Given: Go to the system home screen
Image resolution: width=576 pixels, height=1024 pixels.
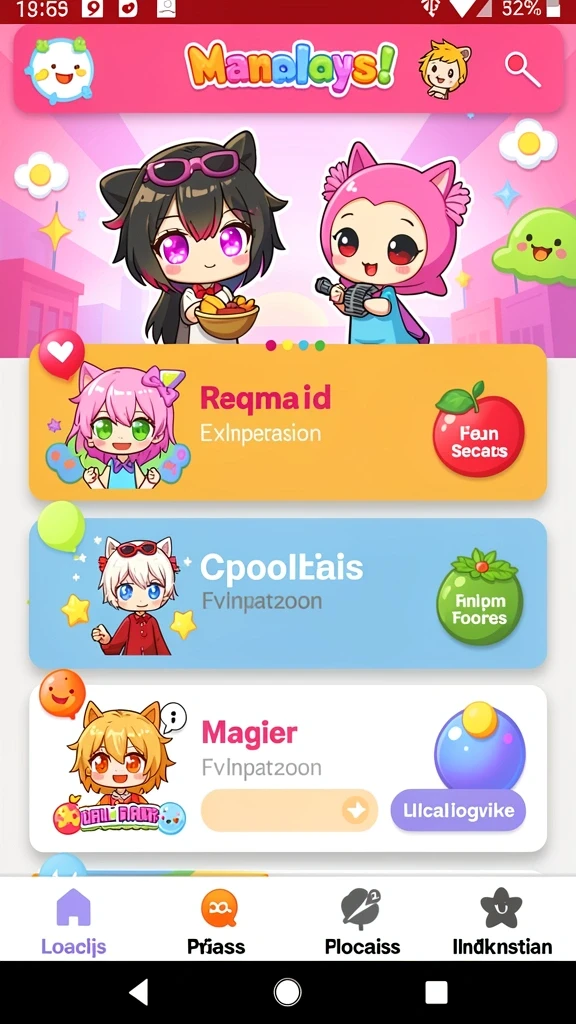Looking at the screenshot, I should tap(287, 992).
